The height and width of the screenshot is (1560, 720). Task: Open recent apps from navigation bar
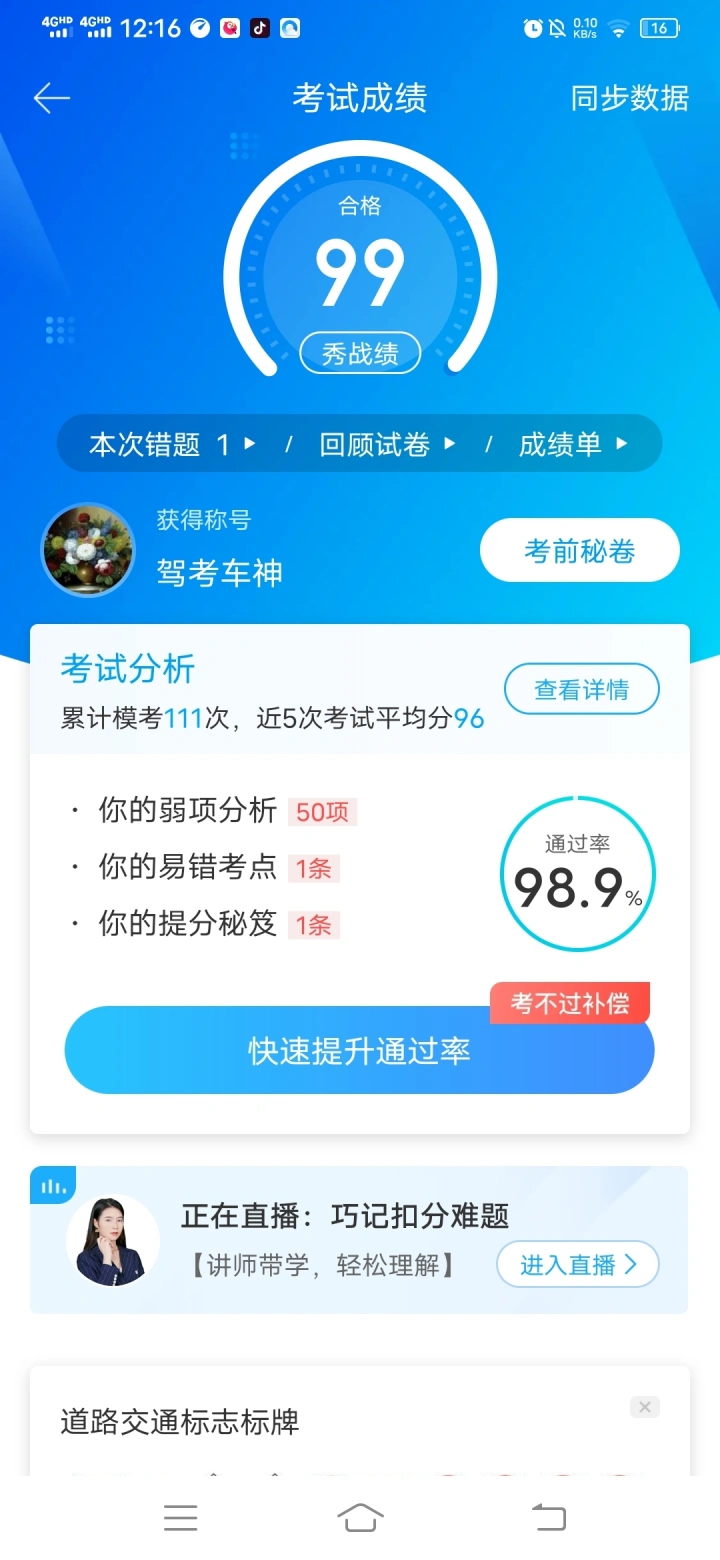click(x=181, y=1518)
